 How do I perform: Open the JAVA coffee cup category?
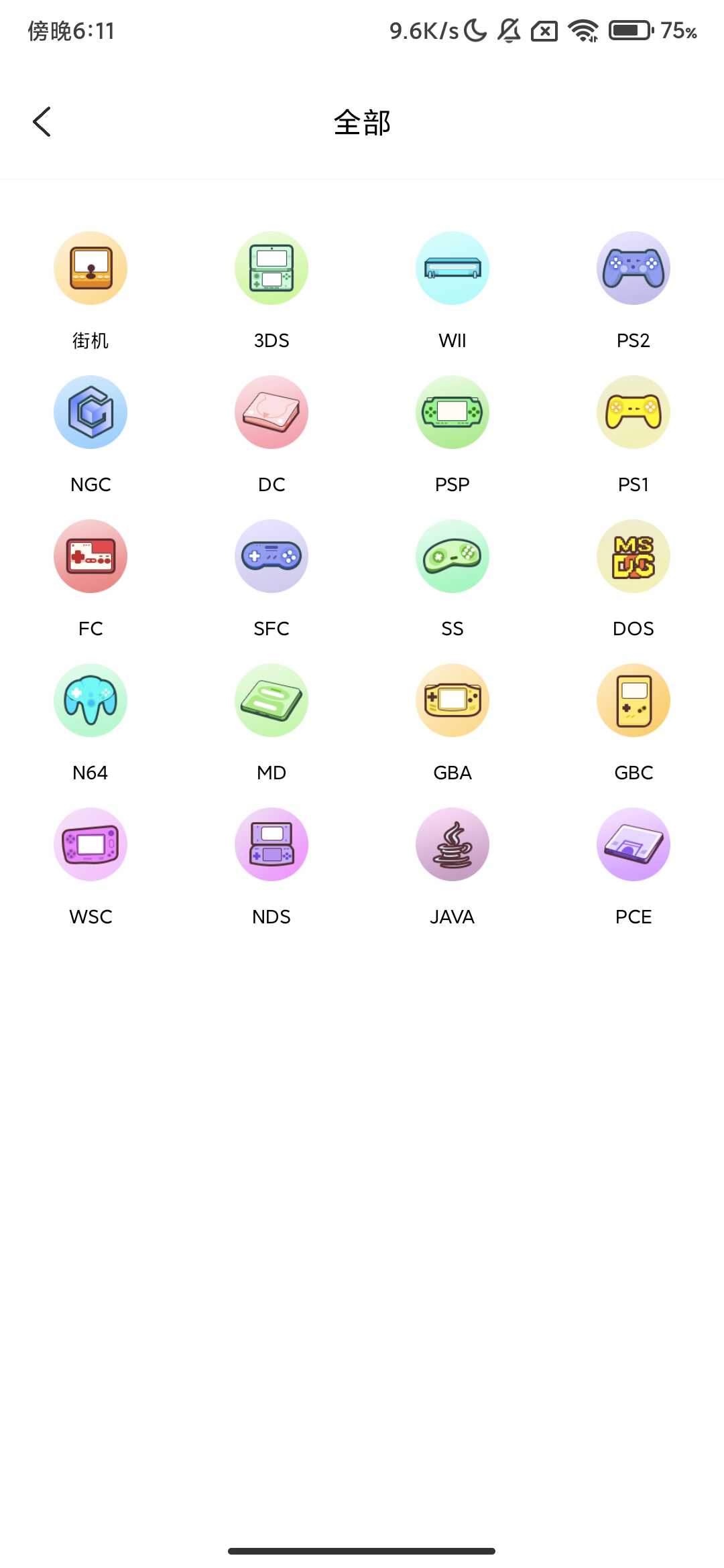tap(452, 844)
